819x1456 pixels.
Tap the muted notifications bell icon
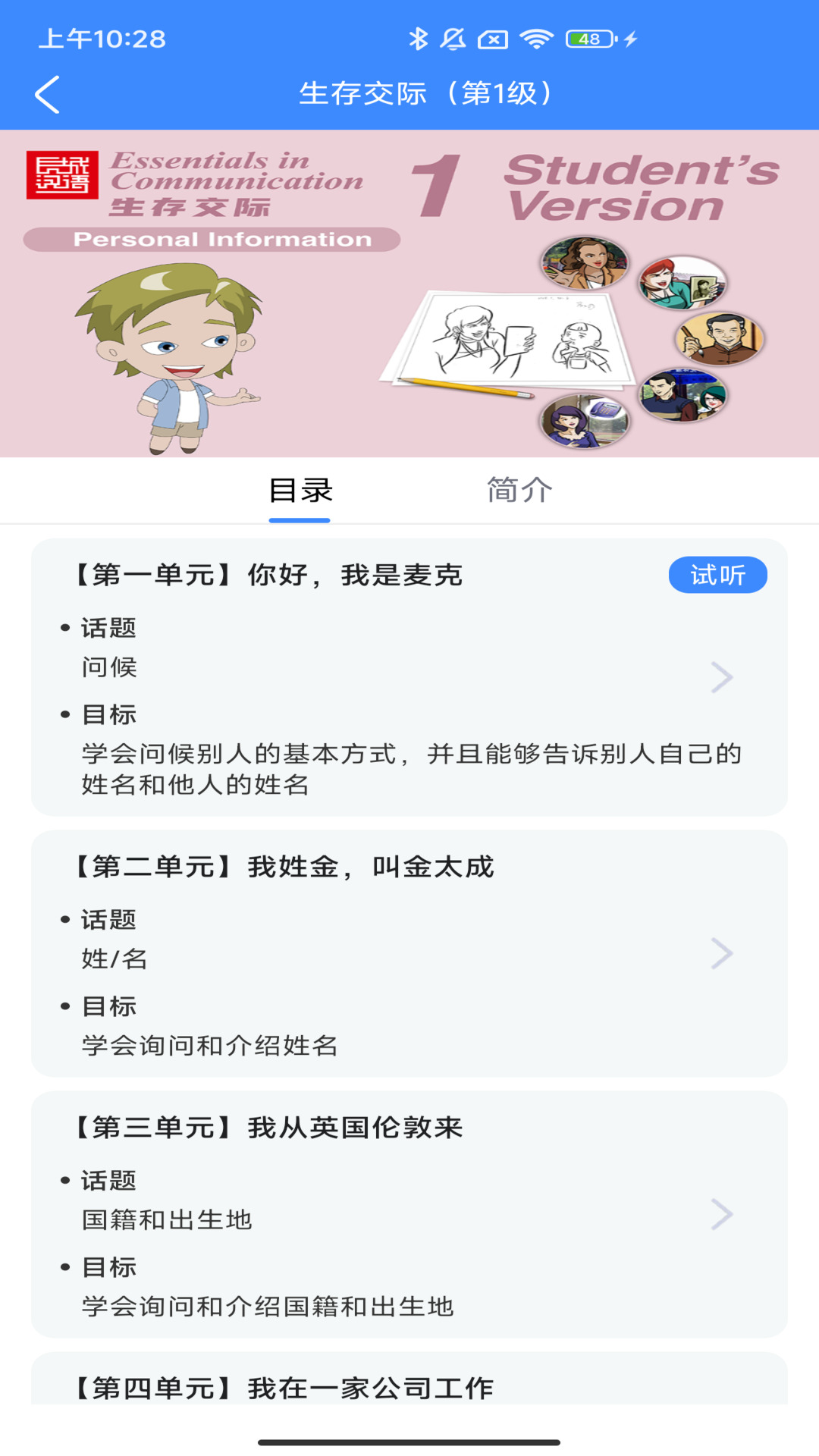(453, 38)
